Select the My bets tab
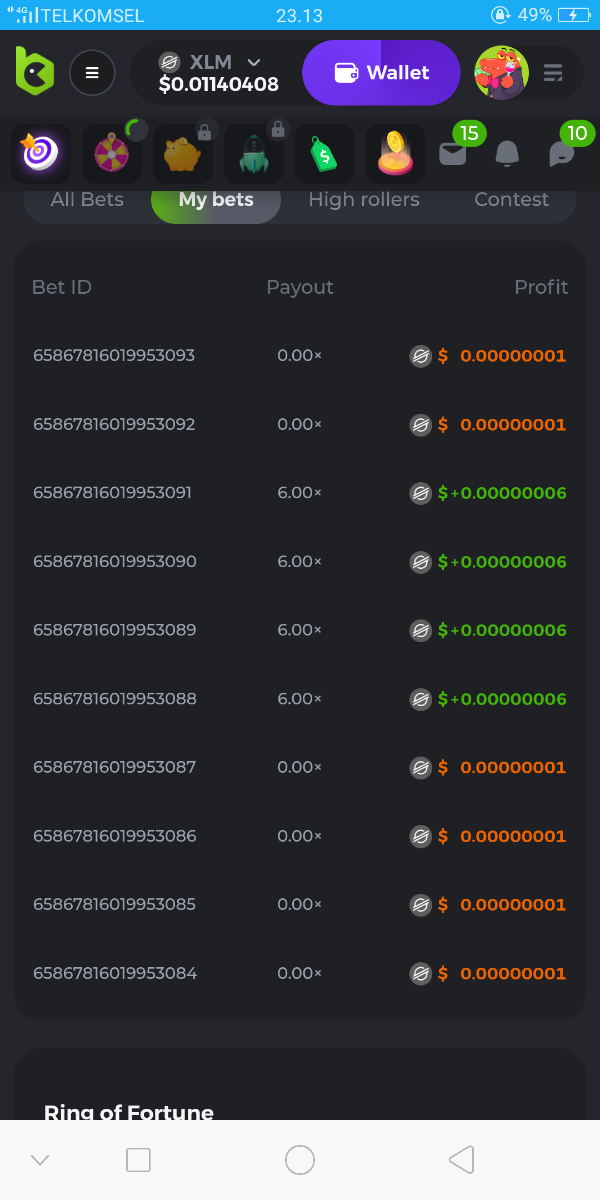The image size is (600, 1200). click(216, 200)
